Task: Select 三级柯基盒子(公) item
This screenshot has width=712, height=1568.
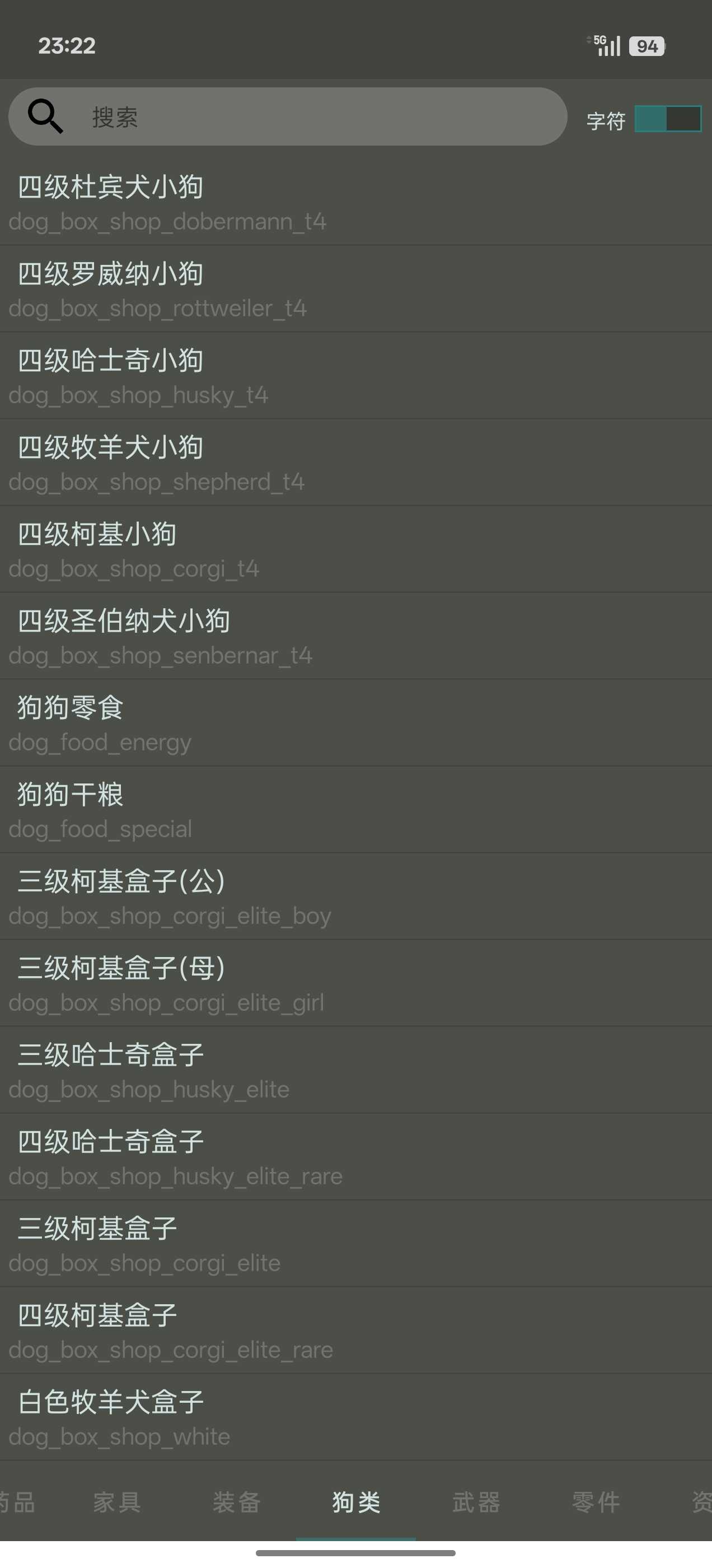Action: 356,897
